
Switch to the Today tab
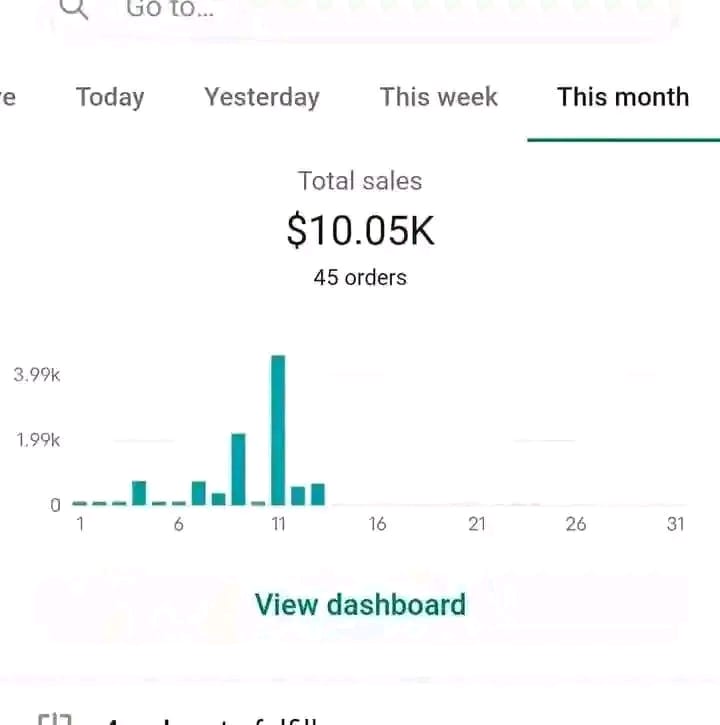point(110,97)
